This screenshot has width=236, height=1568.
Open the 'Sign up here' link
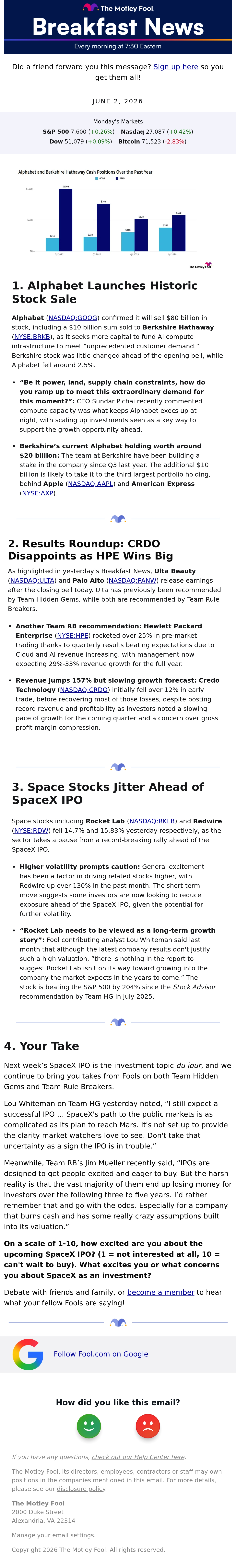[x=176, y=67]
